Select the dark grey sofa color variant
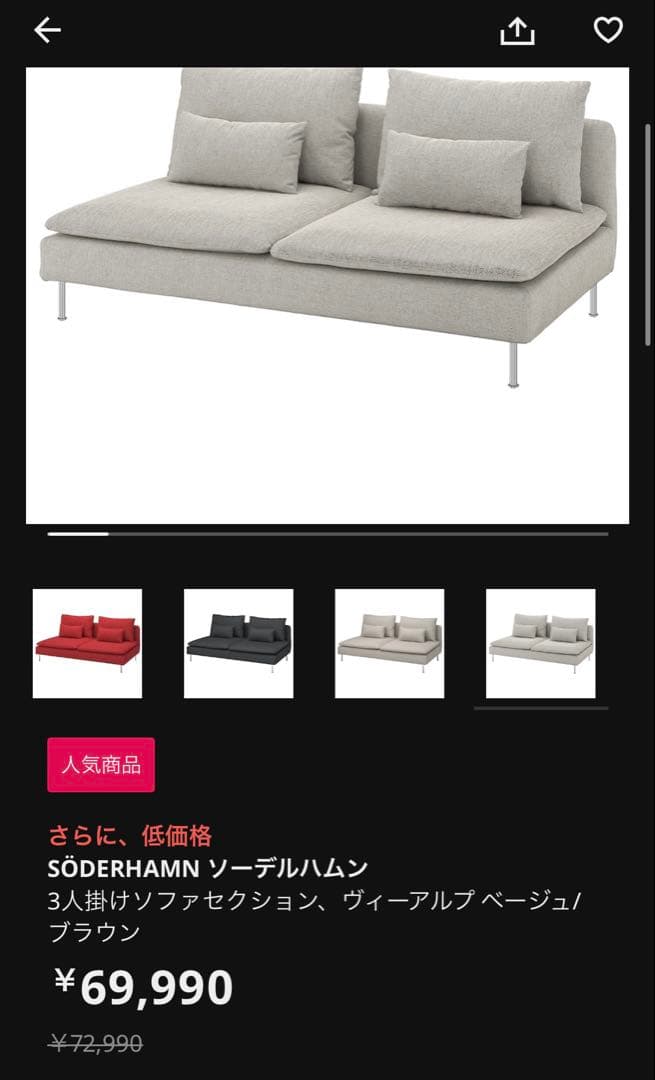This screenshot has height=1080, width=655. pos(238,643)
